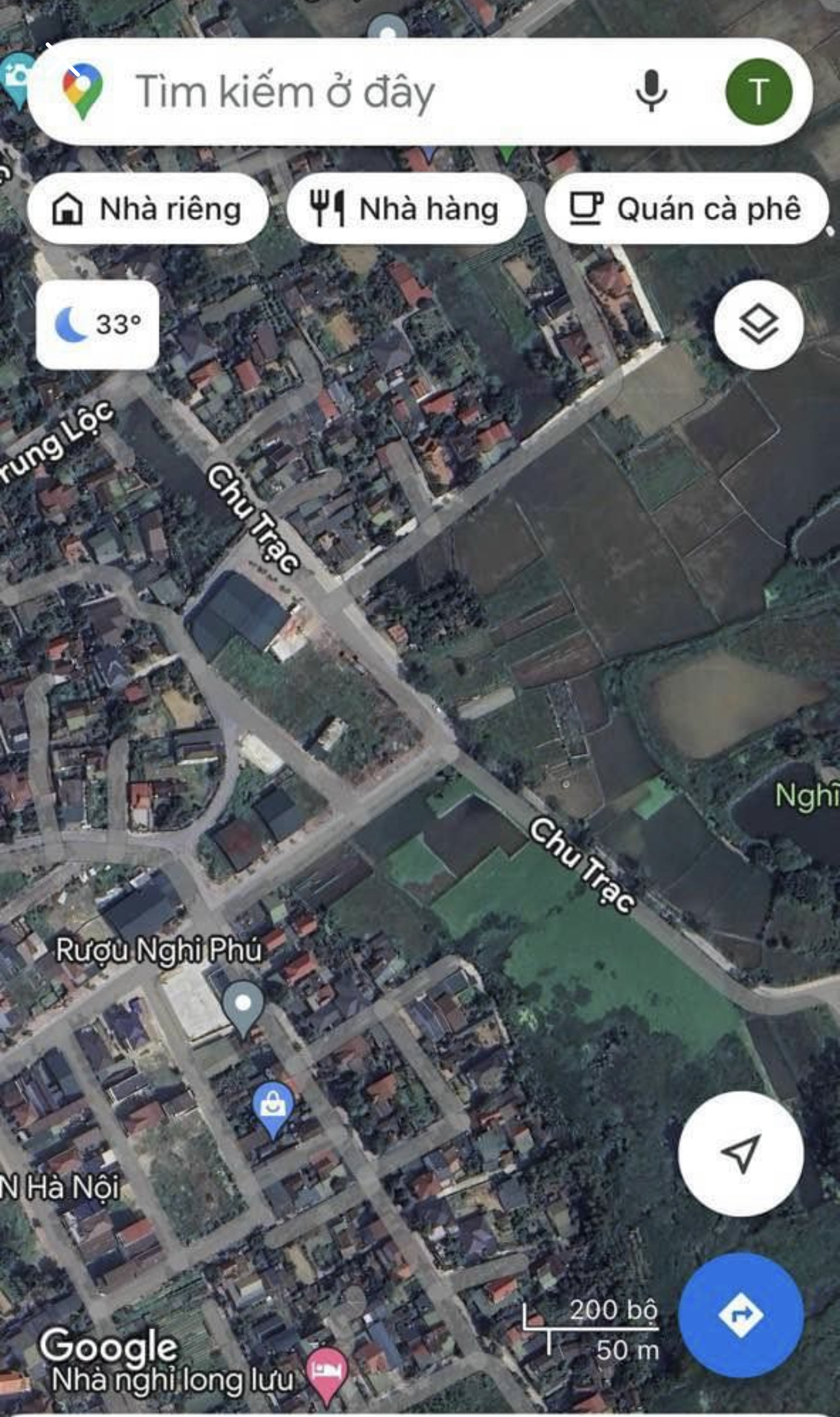The image size is (840, 1417).
Task: Open the map layers button
Action: 759,325
